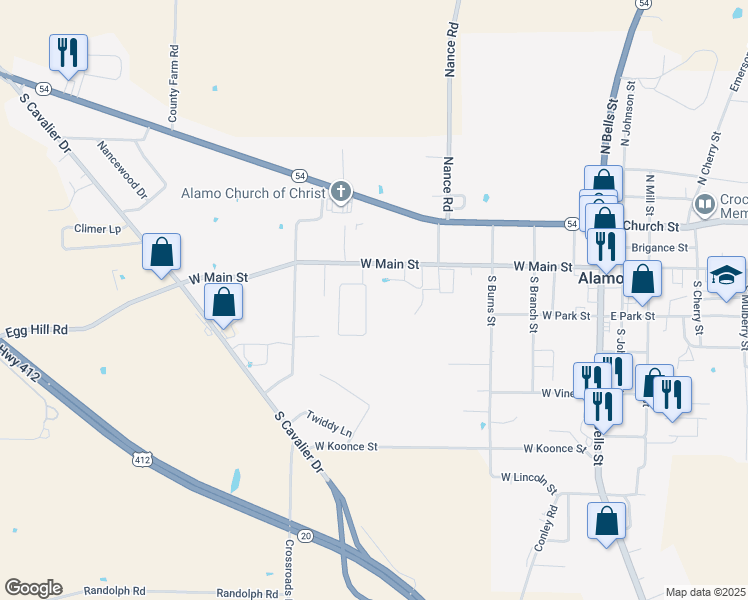Select the topmost shopping marker on N Bells St
This screenshot has height=600, width=748.
(x=603, y=180)
